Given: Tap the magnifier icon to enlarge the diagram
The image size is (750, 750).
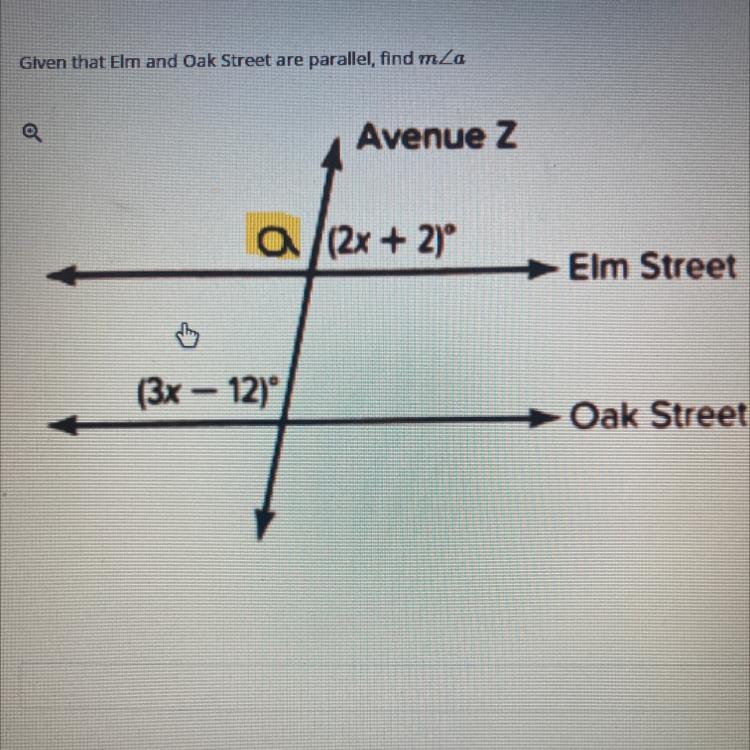Looking at the screenshot, I should [32, 133].
